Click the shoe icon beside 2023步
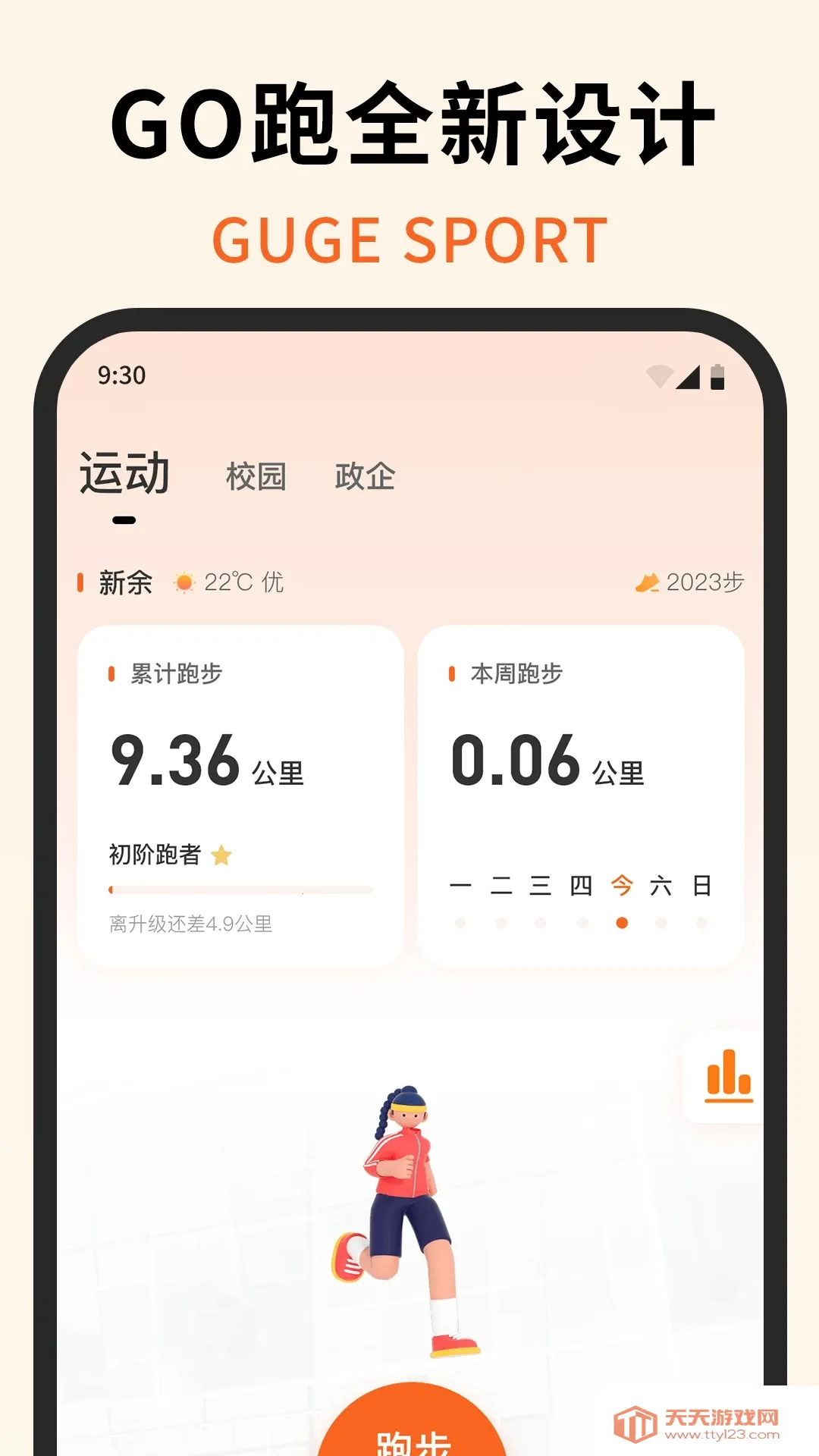Screen dimensions: 819x1456 tap(645, 581)
